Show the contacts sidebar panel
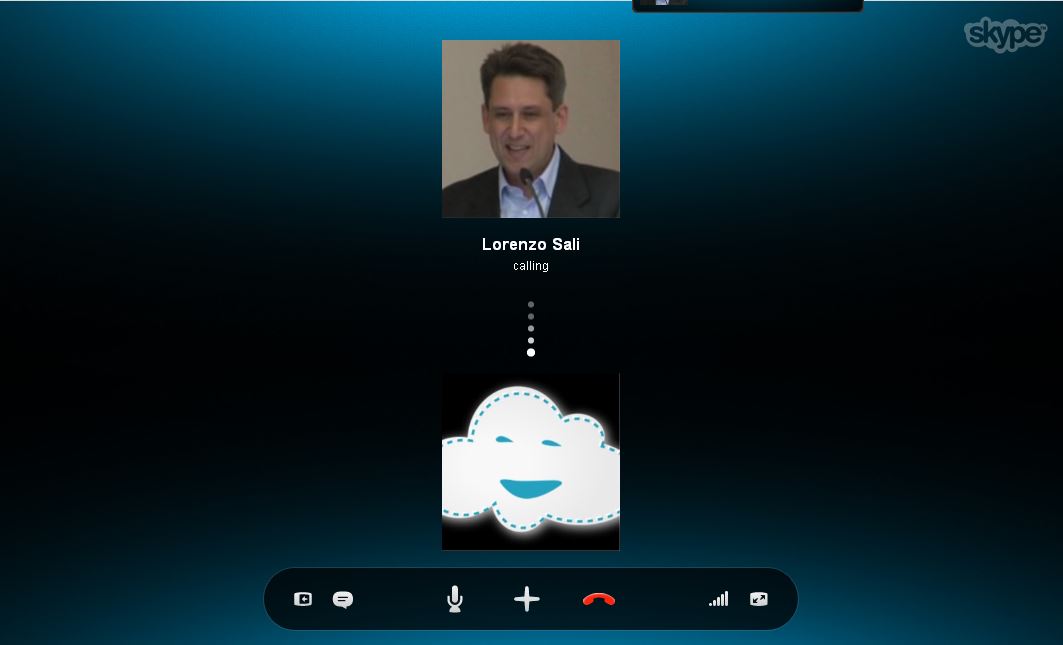Screen dimensions: 1063x645 (303, 599)
